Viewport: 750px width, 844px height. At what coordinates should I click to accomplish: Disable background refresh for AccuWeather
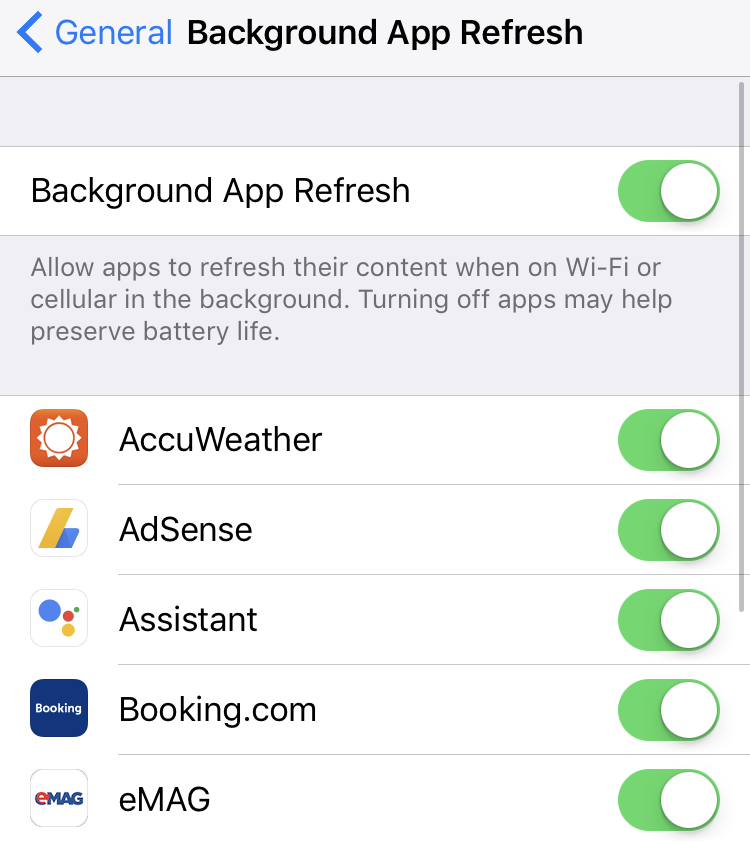click(668, 440)
